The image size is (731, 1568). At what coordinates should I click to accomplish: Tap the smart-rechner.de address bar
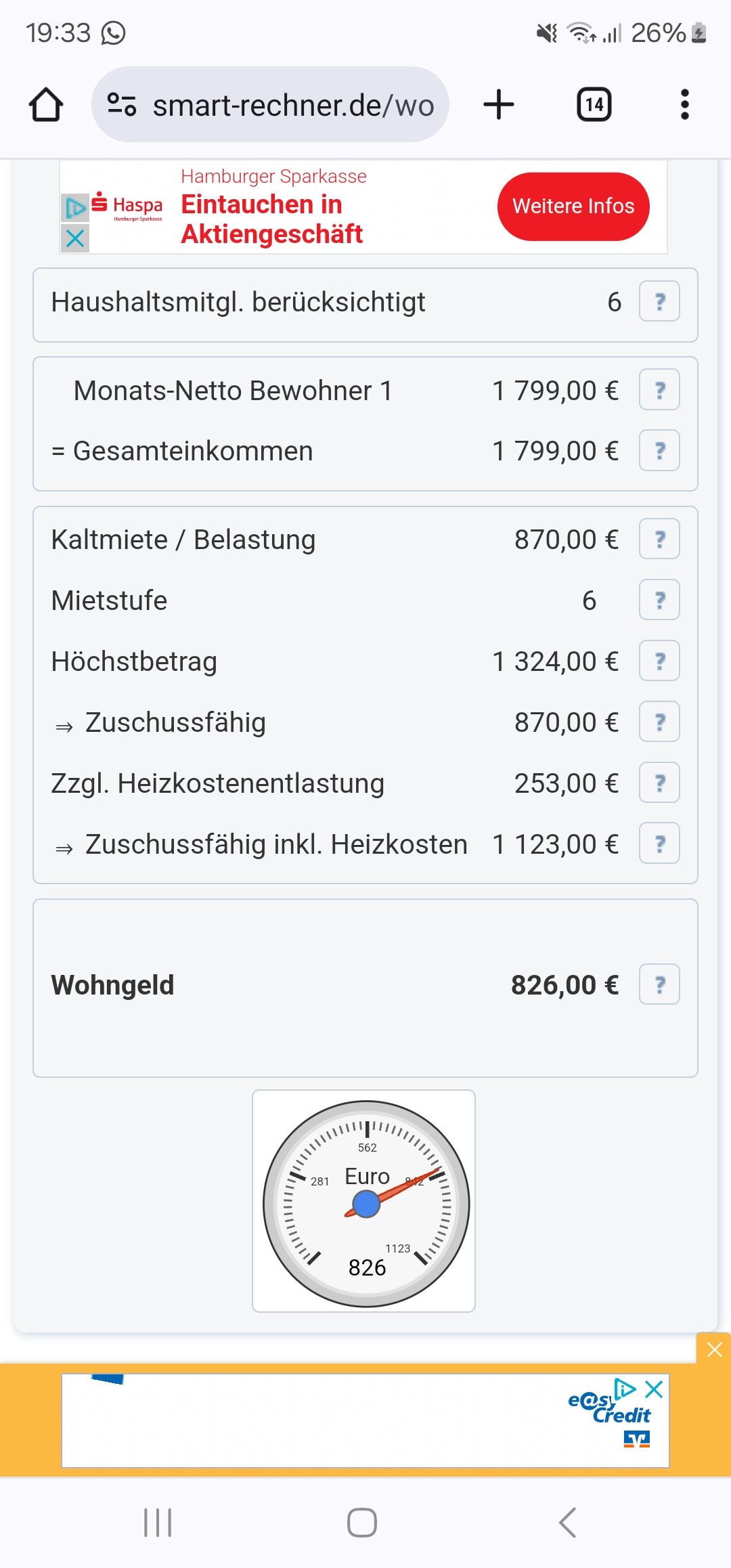(270, 105)
